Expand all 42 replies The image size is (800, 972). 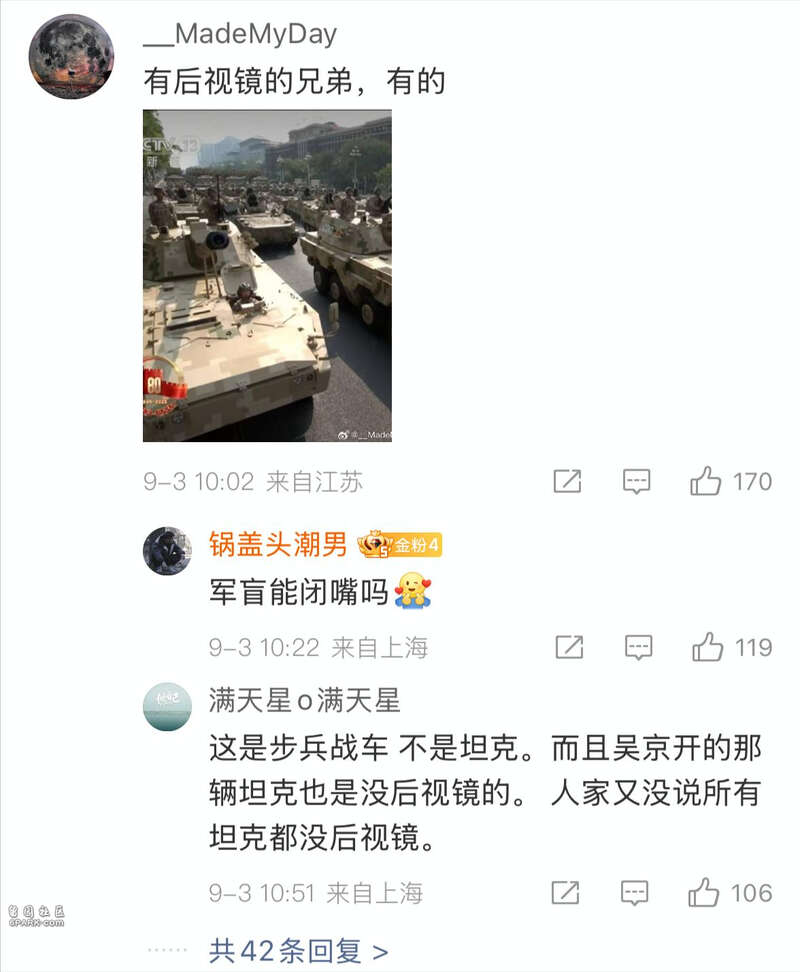pos(298,951)
